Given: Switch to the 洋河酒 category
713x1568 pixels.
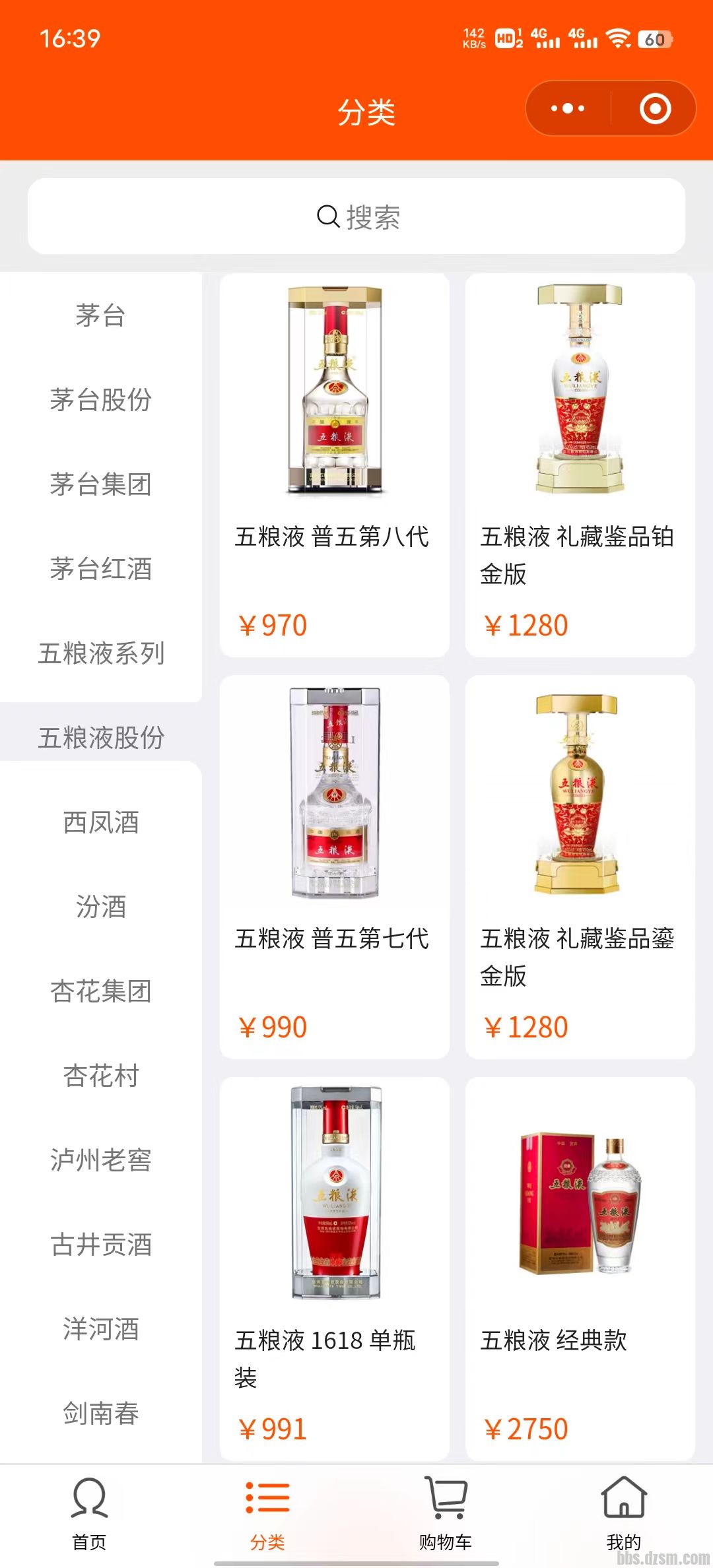Looking at the screenshot, I should (100, 1329).
